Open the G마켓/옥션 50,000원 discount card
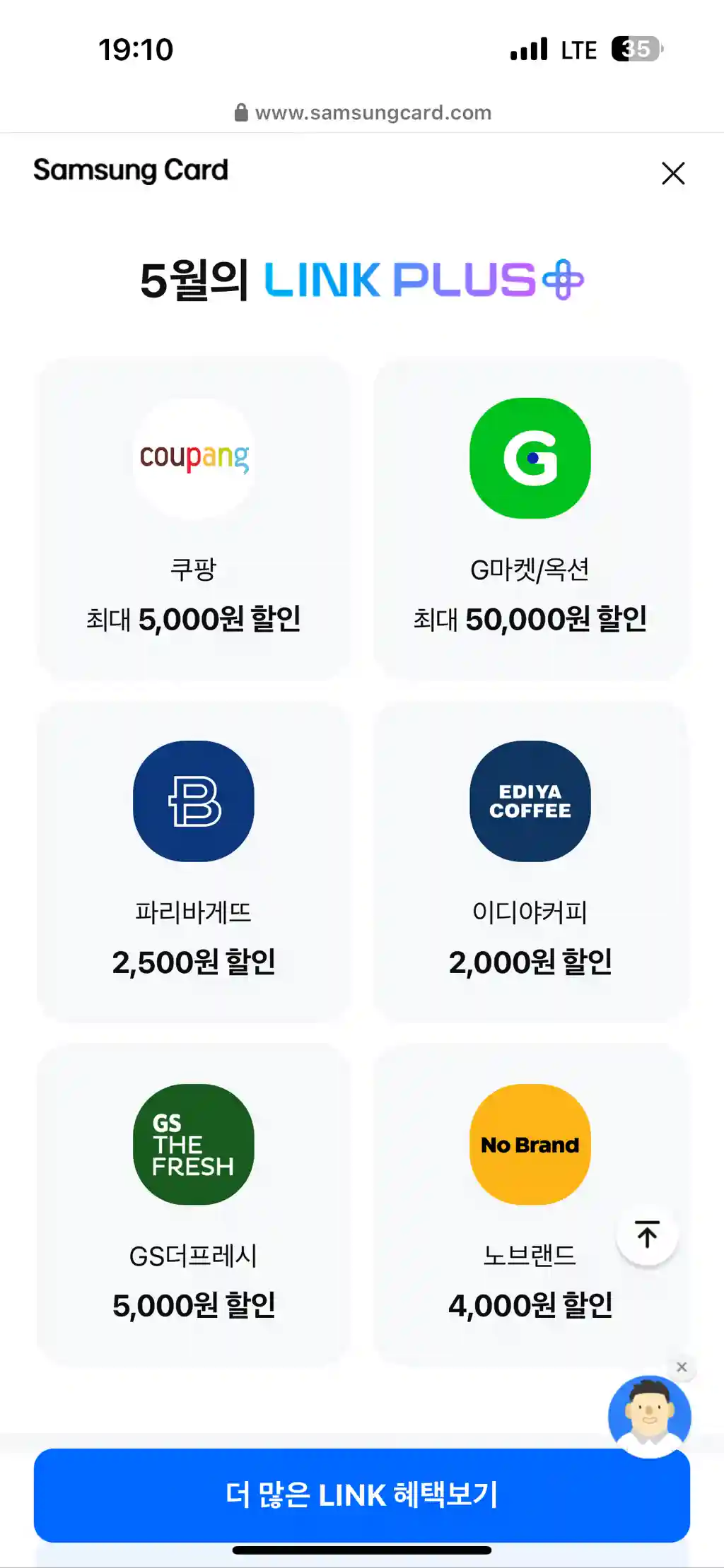The height and width of the screenshot is (1568, 724). (530, 519)
